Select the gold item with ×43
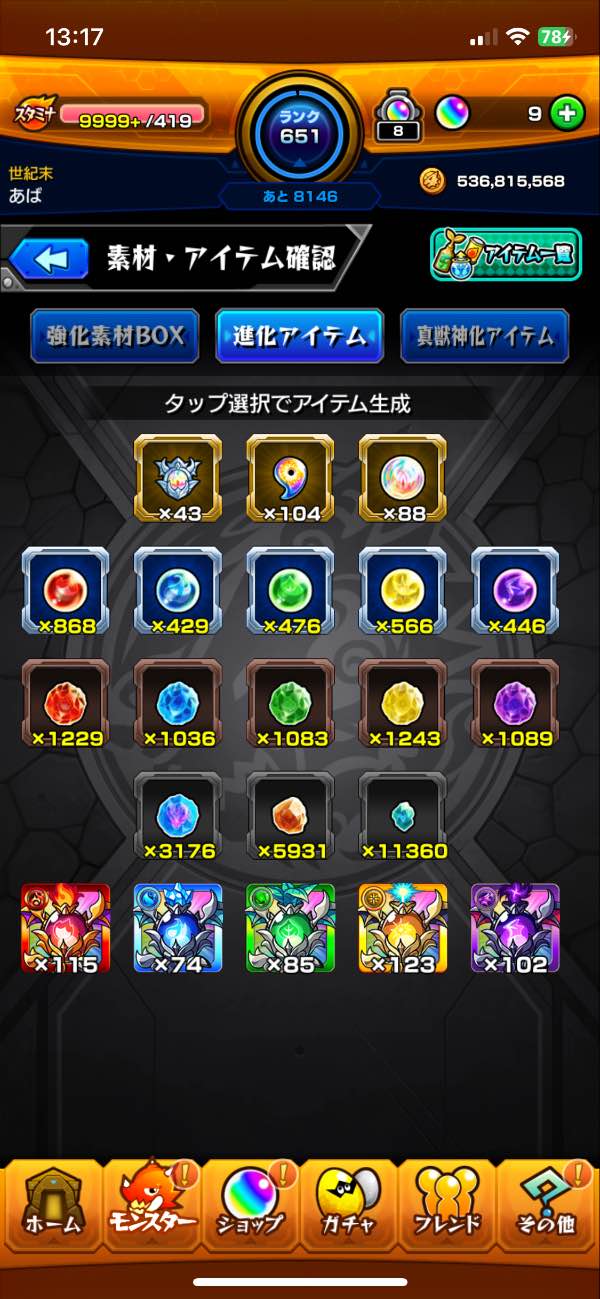 tap(177, 477)
